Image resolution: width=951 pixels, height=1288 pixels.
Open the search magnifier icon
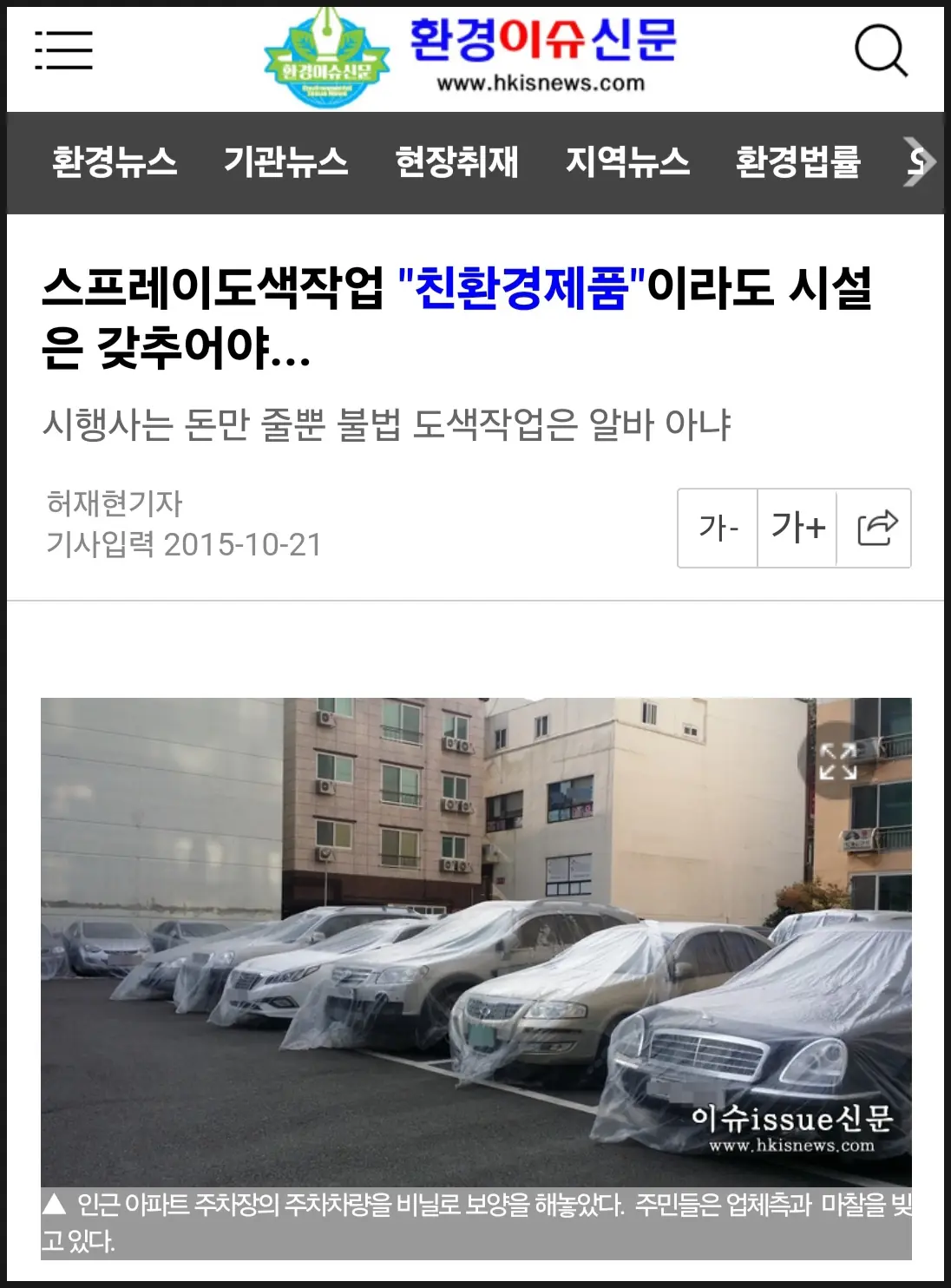881,51
